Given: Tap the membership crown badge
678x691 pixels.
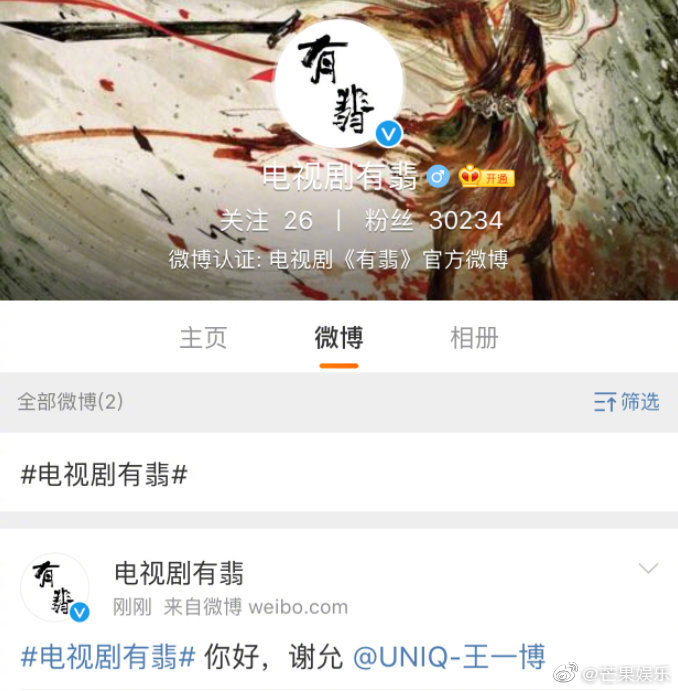Looking at the screenshot, I should (x=486, y=178).
